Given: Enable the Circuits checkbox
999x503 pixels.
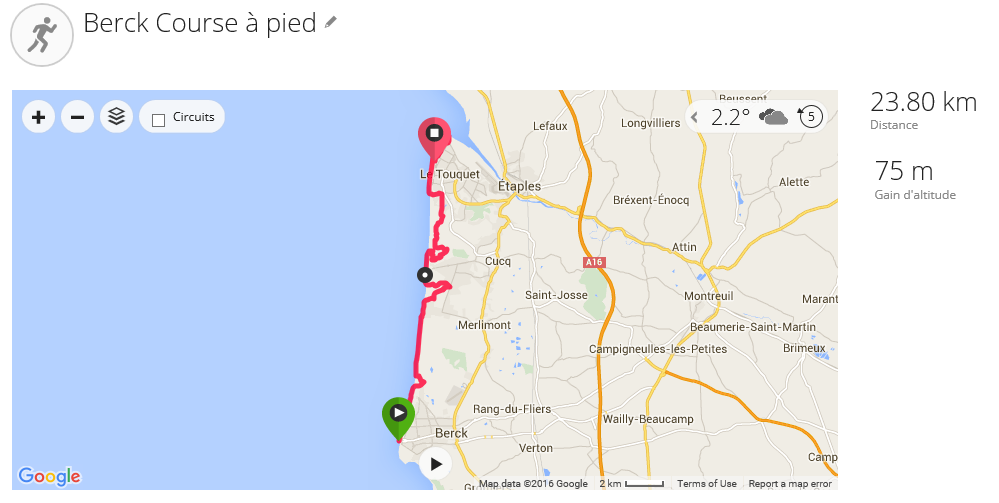Looking at the screenshot, I should 158,120.
